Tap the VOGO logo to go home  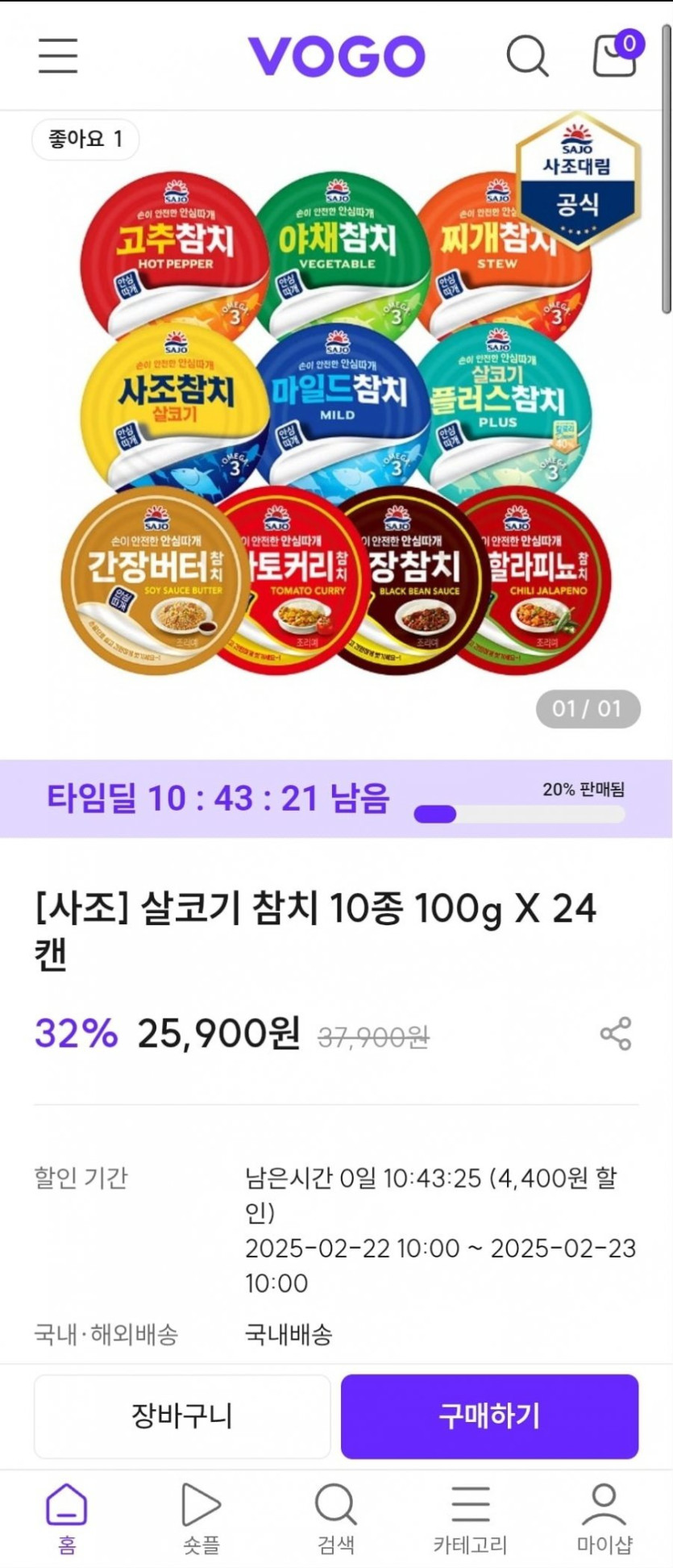(x=336, y=56)
